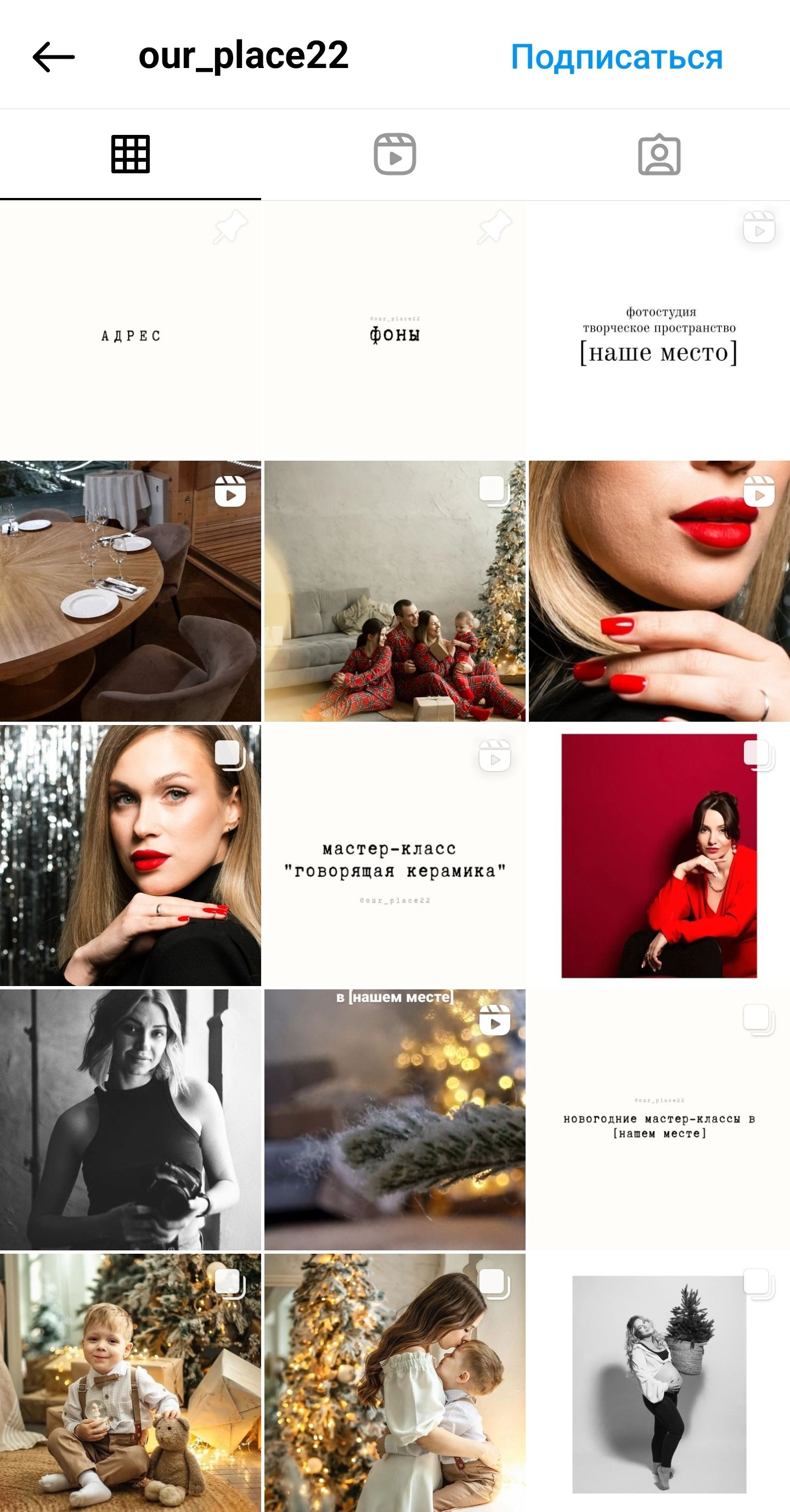Image resolution: width=790 pixels, height=1512 pixels.
Task: Open the mother kissing child post
Action: click(x=394, y=1382)
